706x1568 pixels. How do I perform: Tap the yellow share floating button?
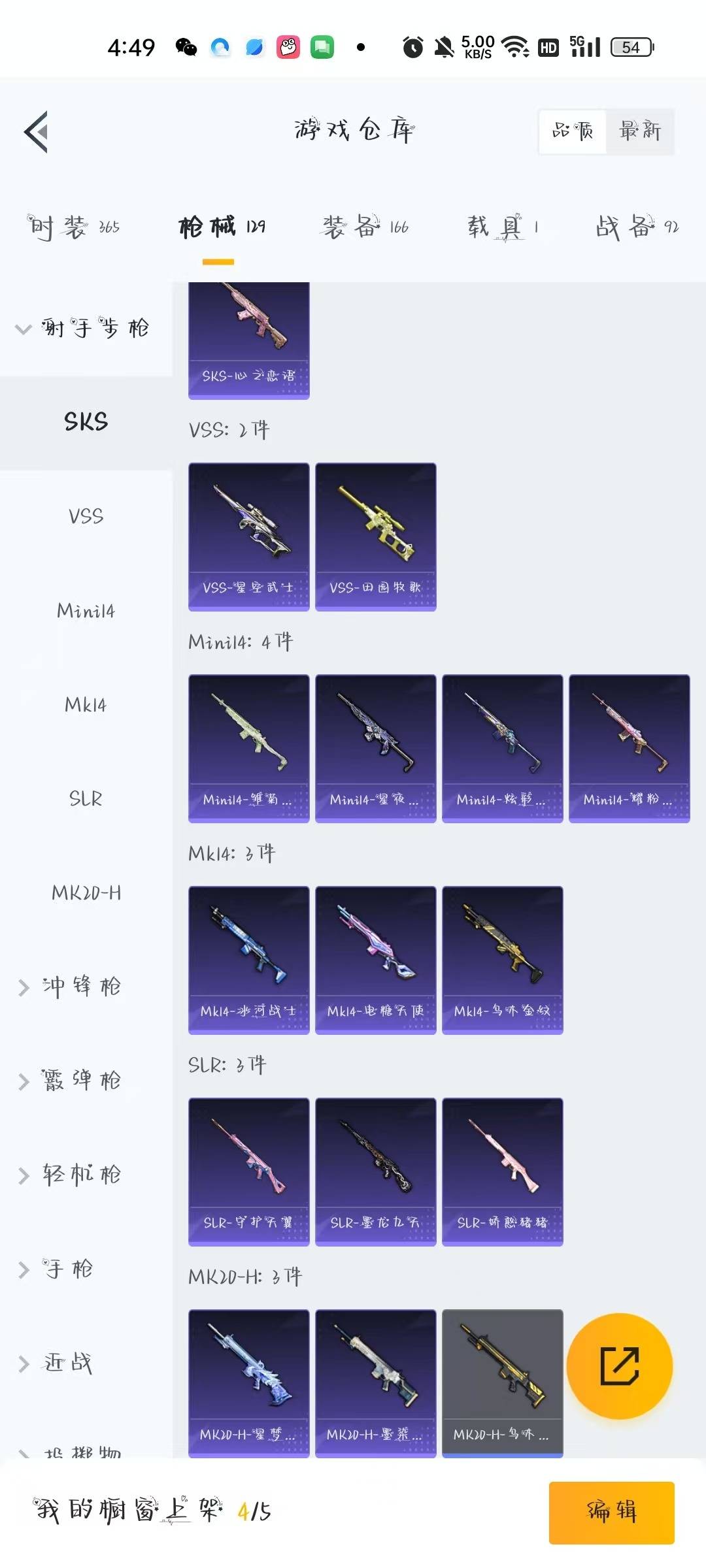619,1366
